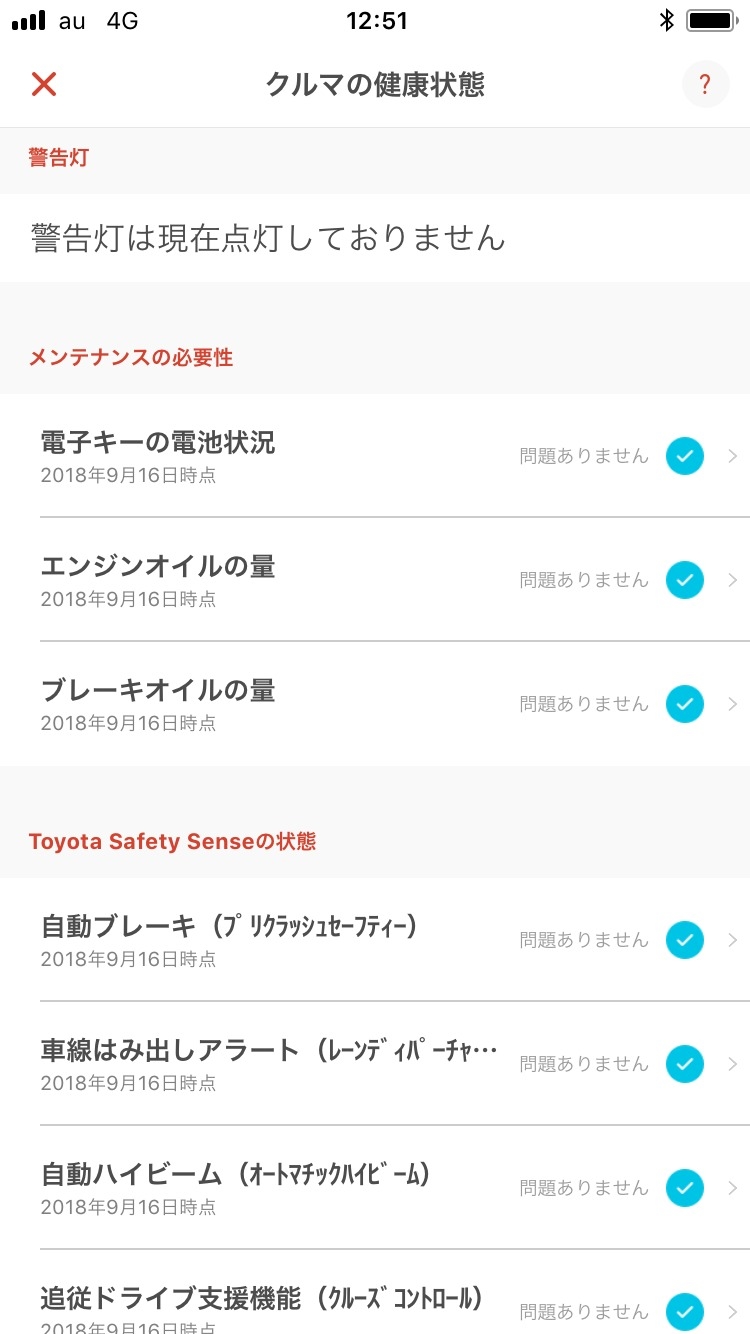This screenshot has height=1334, width=750.
Task: Open ブレーキオイルの量 row
Action: tap(375, 704)
